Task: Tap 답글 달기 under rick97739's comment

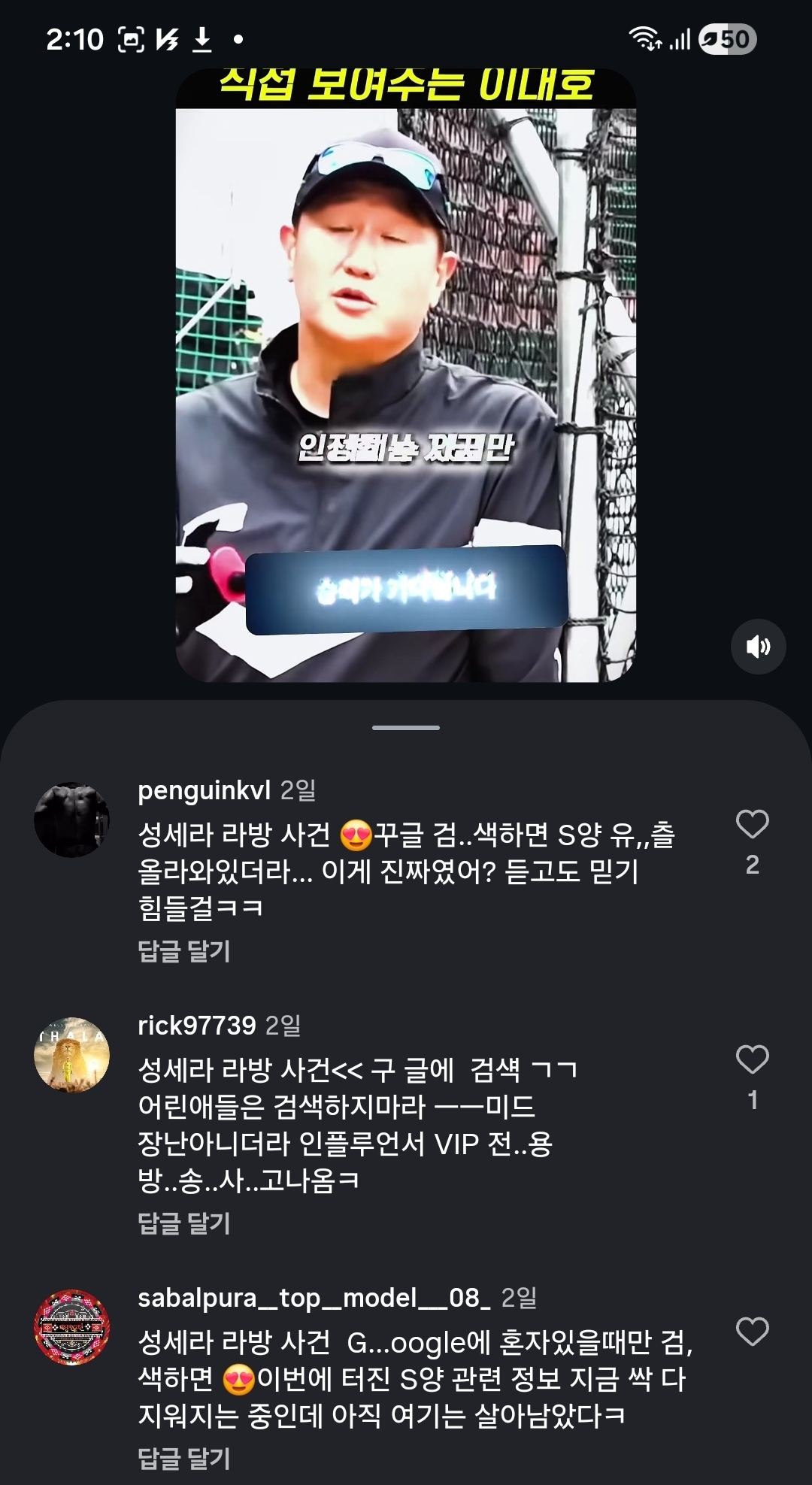Action: click(x=184, y=1223)
